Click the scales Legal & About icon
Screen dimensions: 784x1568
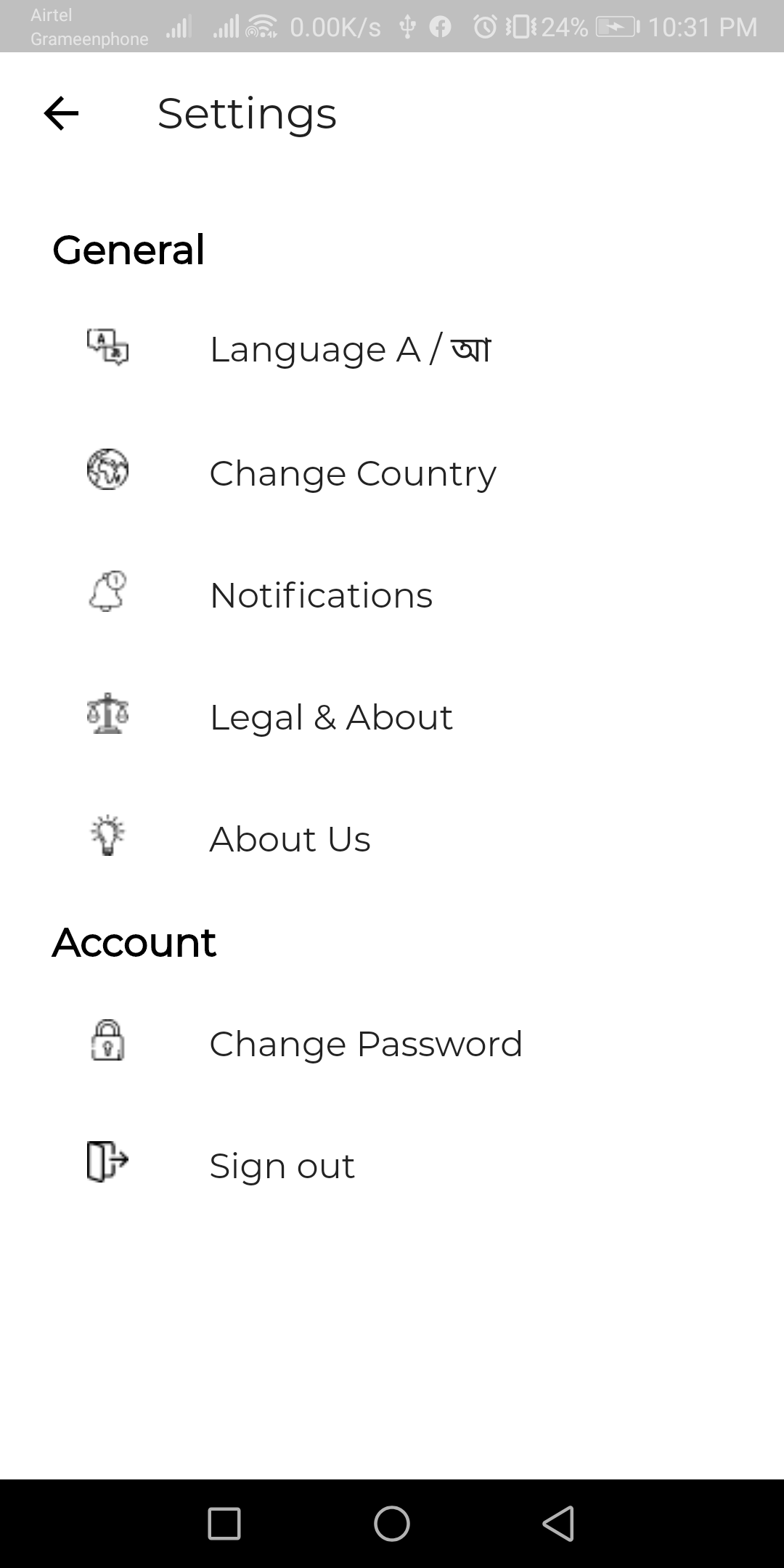(x=107, y=716)
